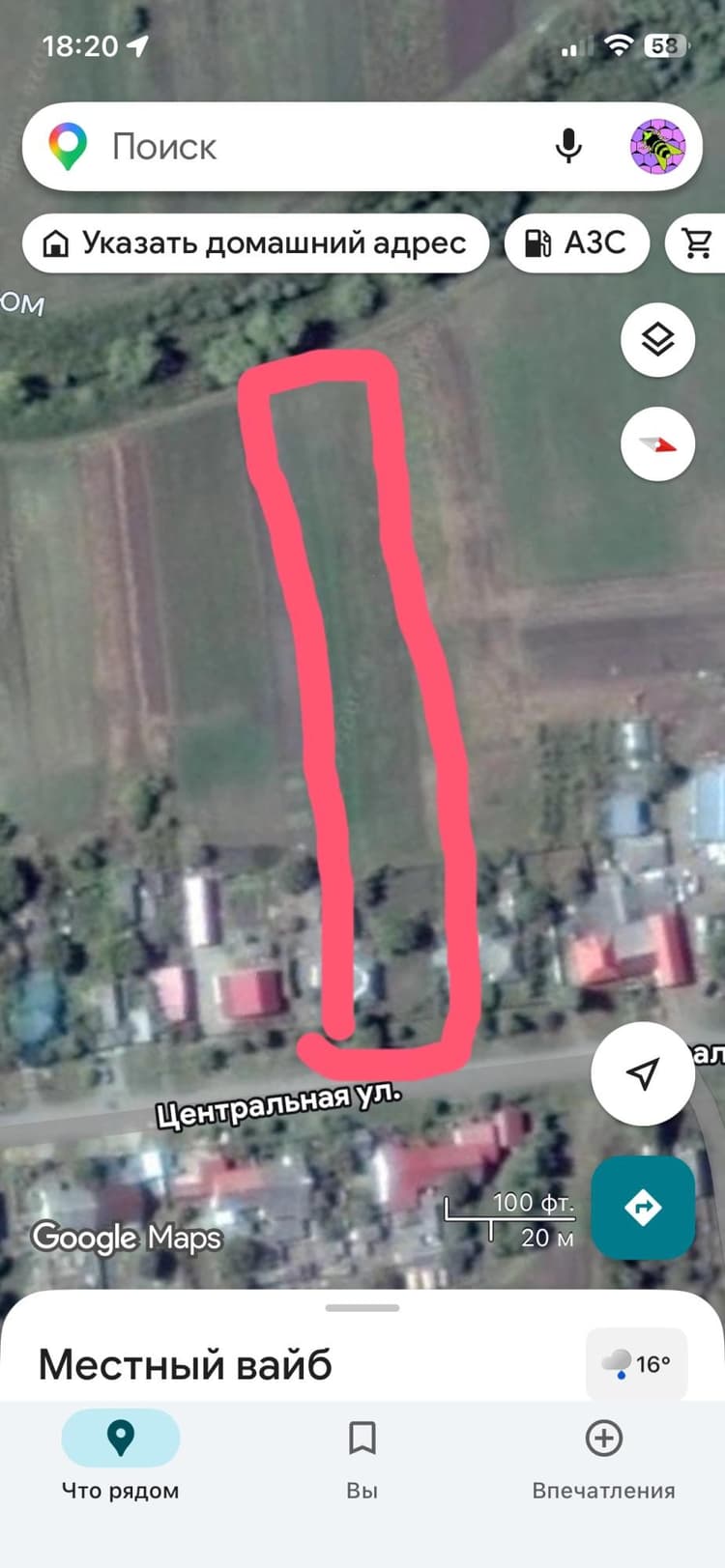
Task: Open the account profile avatar
Action: (658, 147)
